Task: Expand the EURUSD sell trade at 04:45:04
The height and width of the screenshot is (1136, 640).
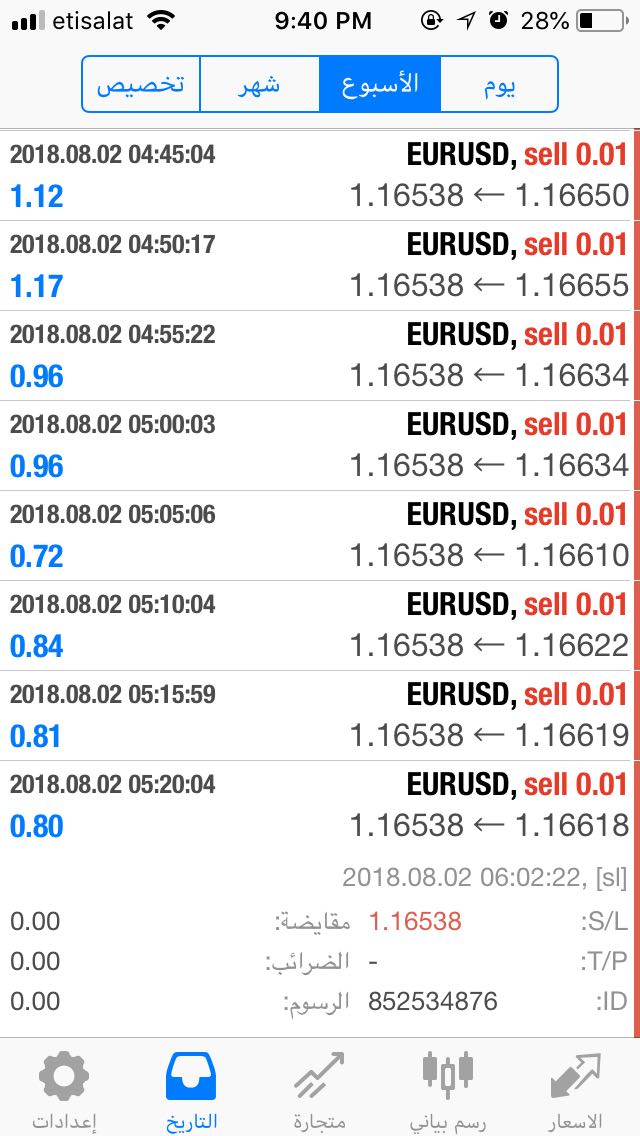Action: click(x=318, y=176)
